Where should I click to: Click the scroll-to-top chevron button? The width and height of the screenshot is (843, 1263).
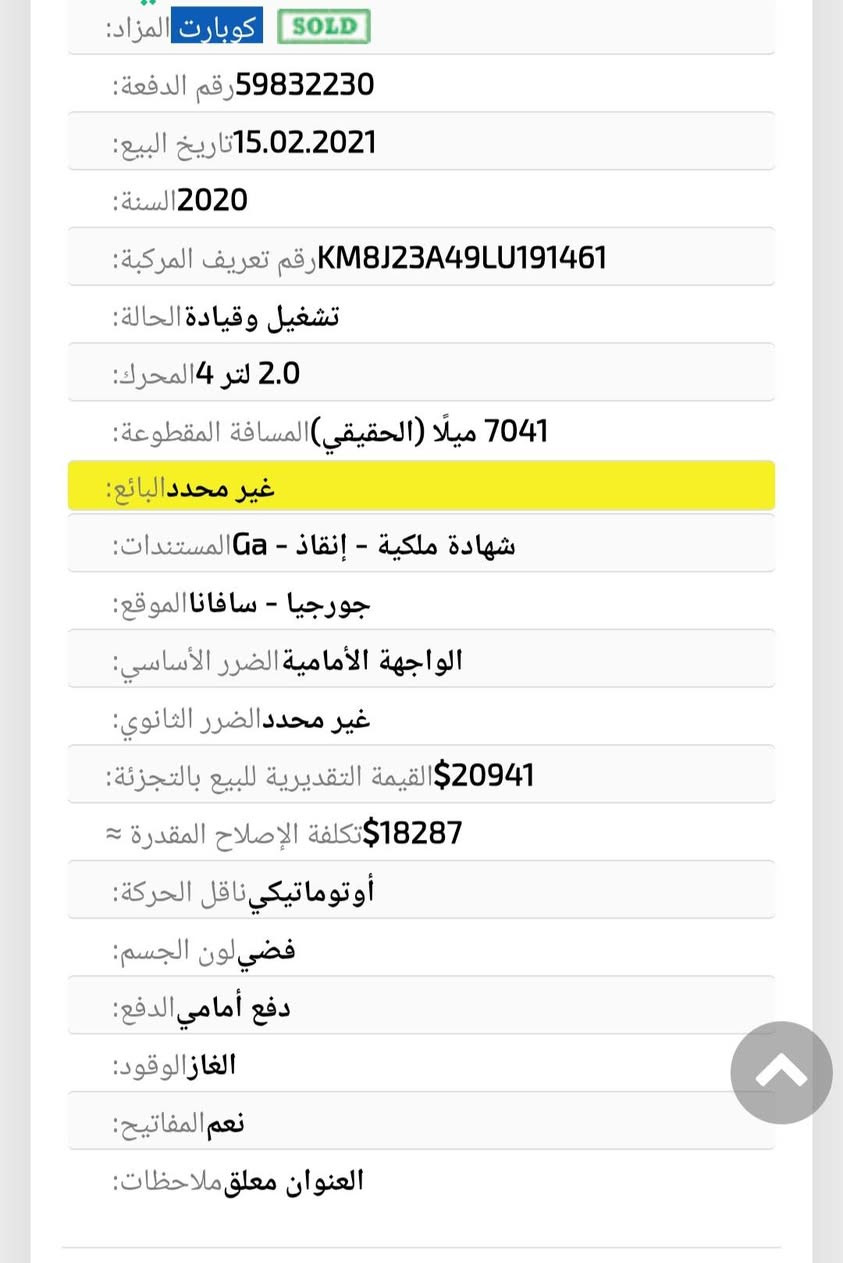click(x=781, y=1072)
